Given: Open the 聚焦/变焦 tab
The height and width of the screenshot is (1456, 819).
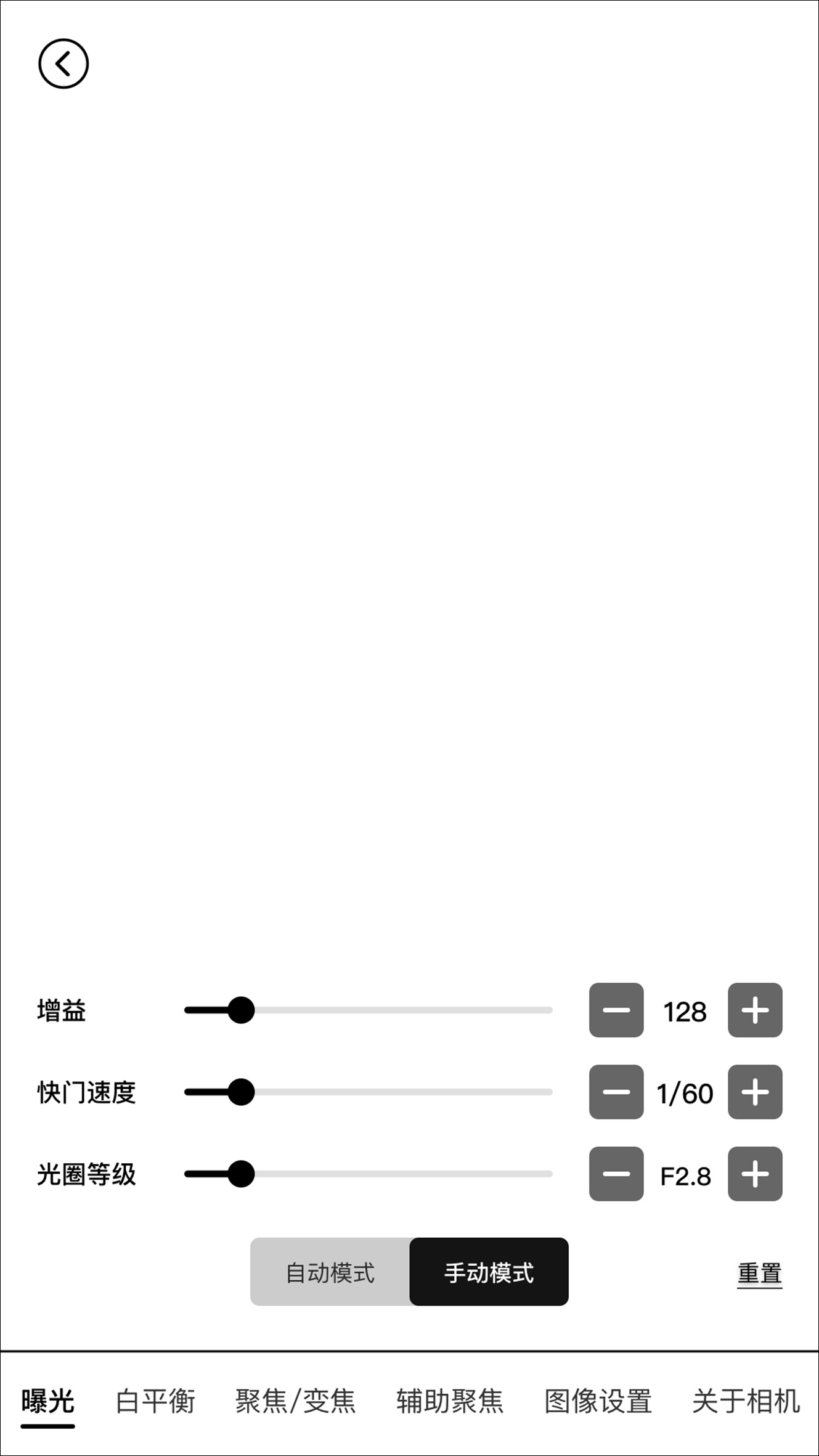Looking at the screenshot, I should click(295, 1401).
